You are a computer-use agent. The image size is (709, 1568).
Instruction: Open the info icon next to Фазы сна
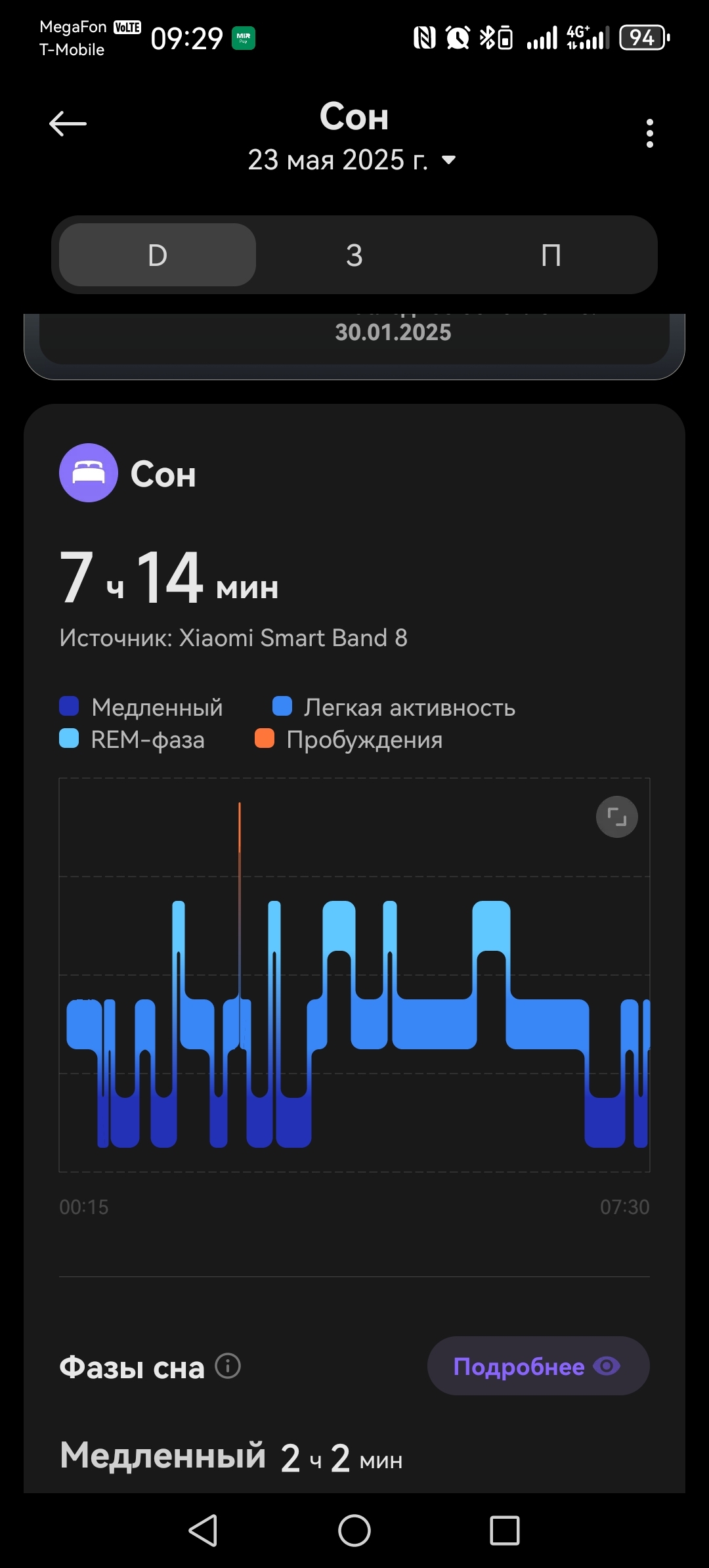click(228, 1366)
